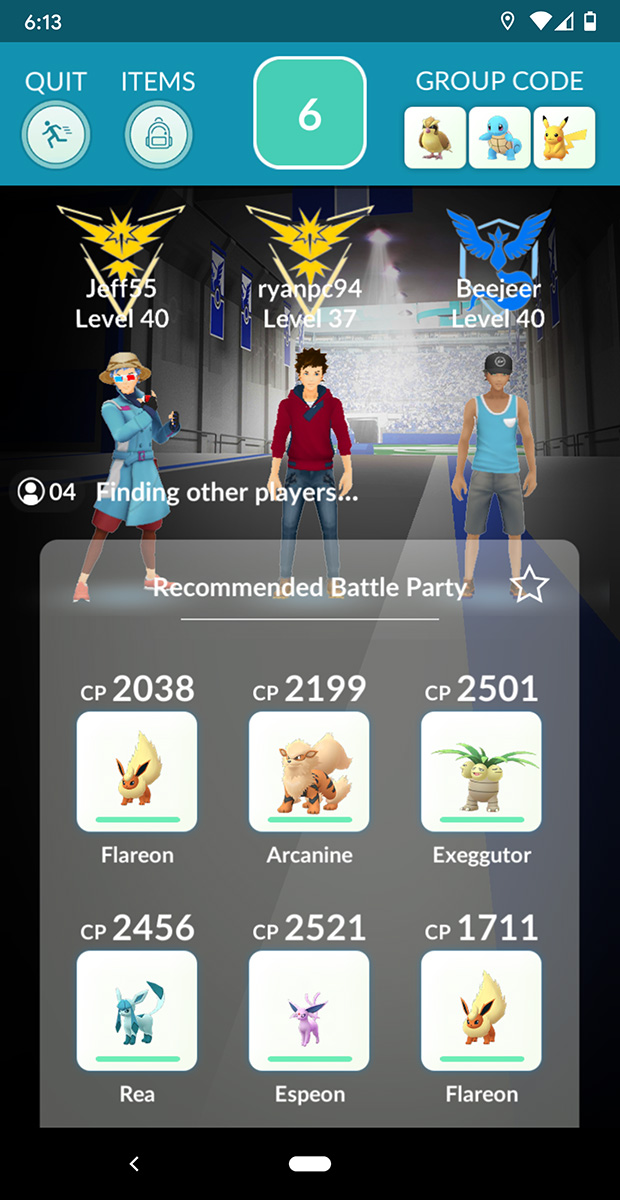This screenshot has height=1200, width=620.
Task: Select Flareon with CP 1711
Action: (x=481, y=1010)
